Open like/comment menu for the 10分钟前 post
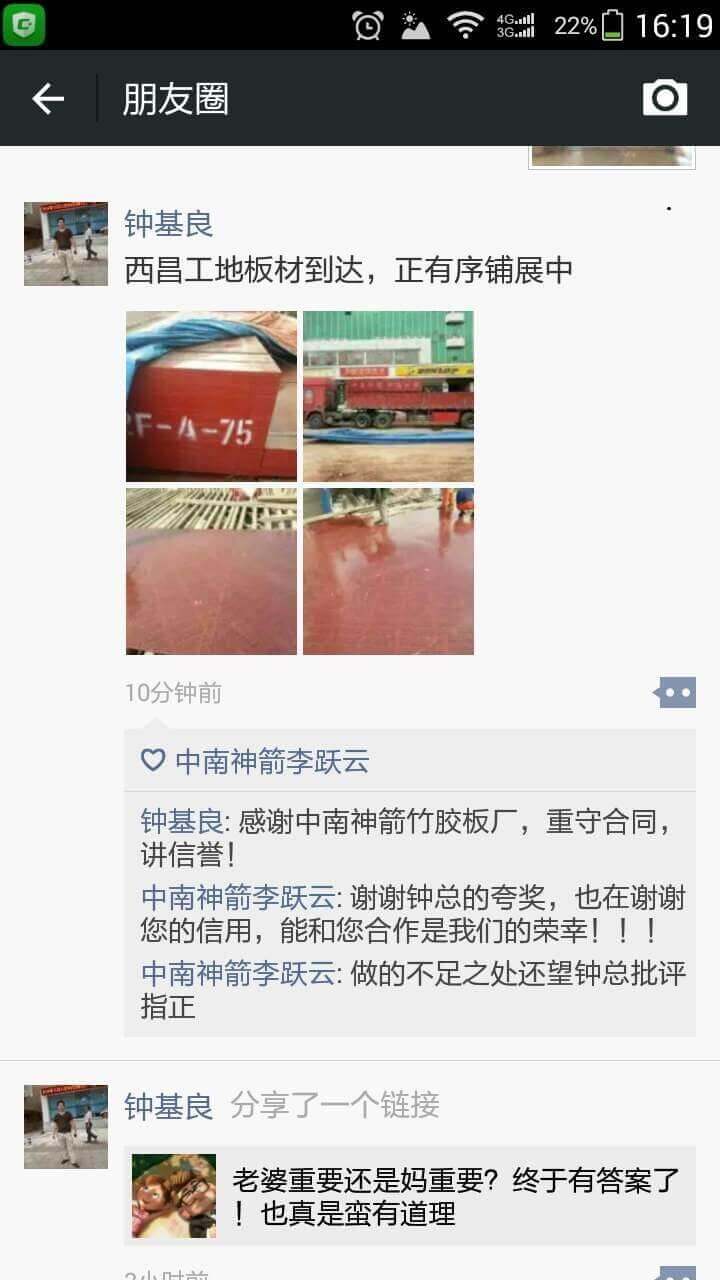 coord(675,692)
